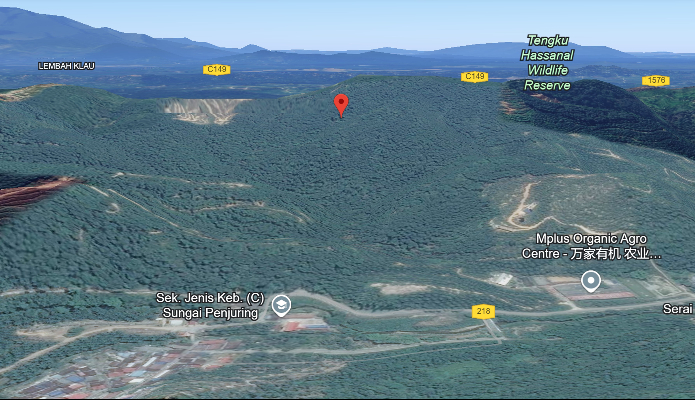Tap the red dropped pin on the hill
The image size is (695, 400).
tap(341, 104)
